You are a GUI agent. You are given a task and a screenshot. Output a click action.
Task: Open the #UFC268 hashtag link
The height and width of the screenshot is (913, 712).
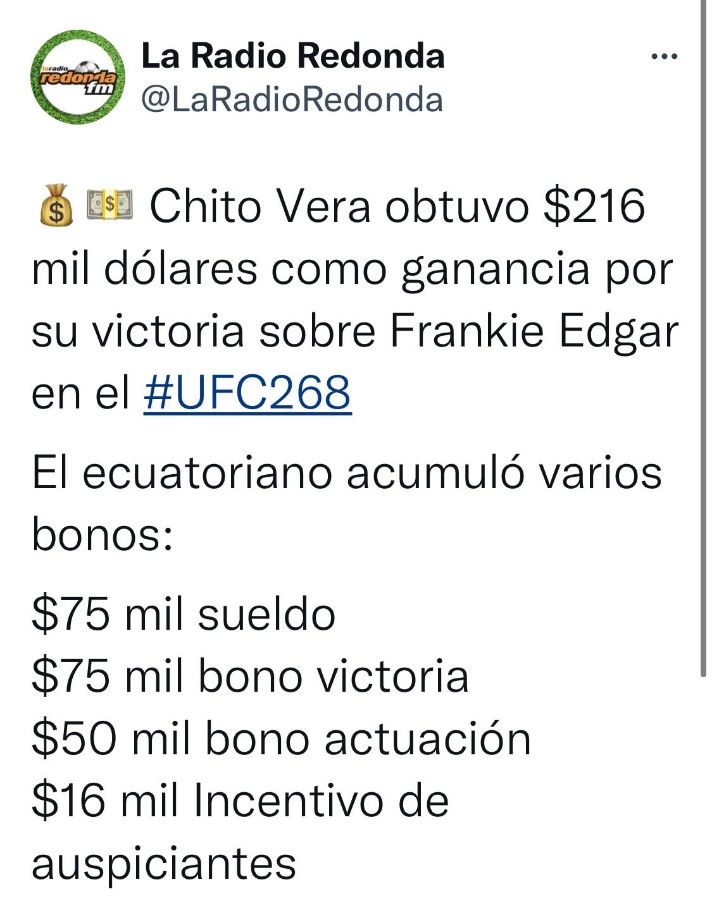(247, 394)
